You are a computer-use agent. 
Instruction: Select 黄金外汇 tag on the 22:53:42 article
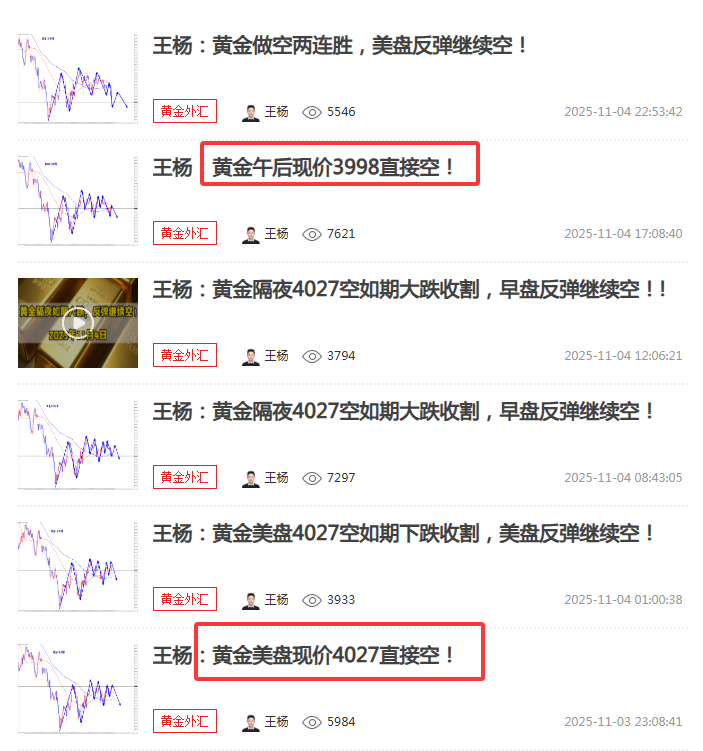pyautogui.click(x=185, y=112)
